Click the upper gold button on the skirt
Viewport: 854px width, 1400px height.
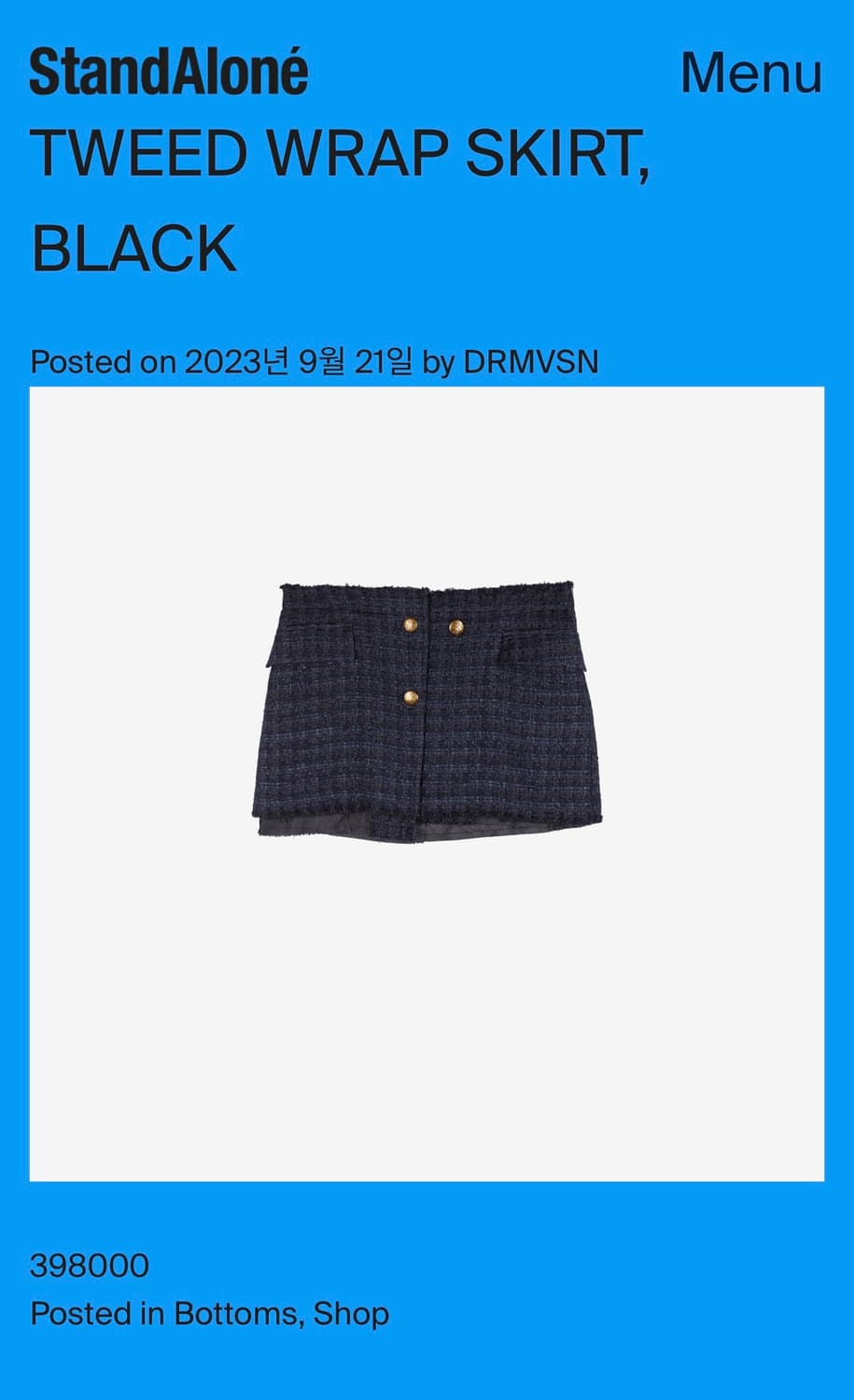(x=411, y=629)
